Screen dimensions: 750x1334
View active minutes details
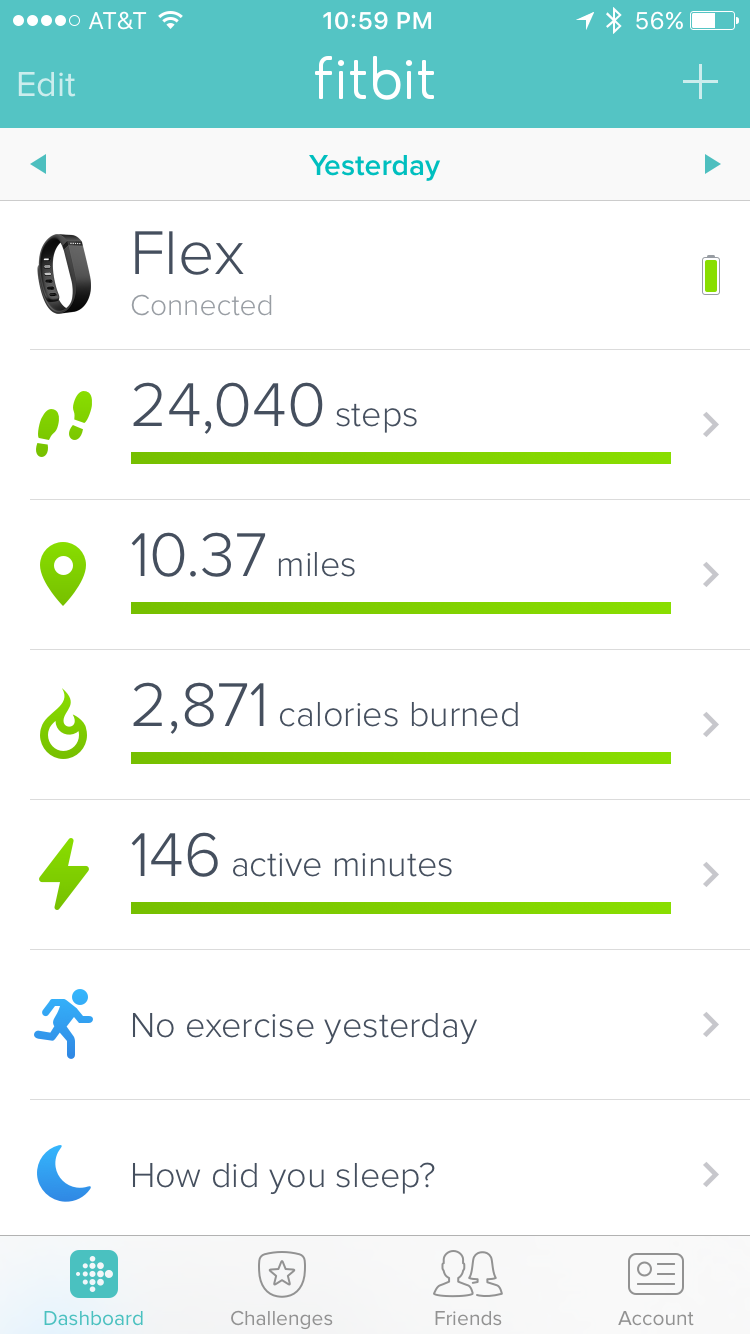375,874
